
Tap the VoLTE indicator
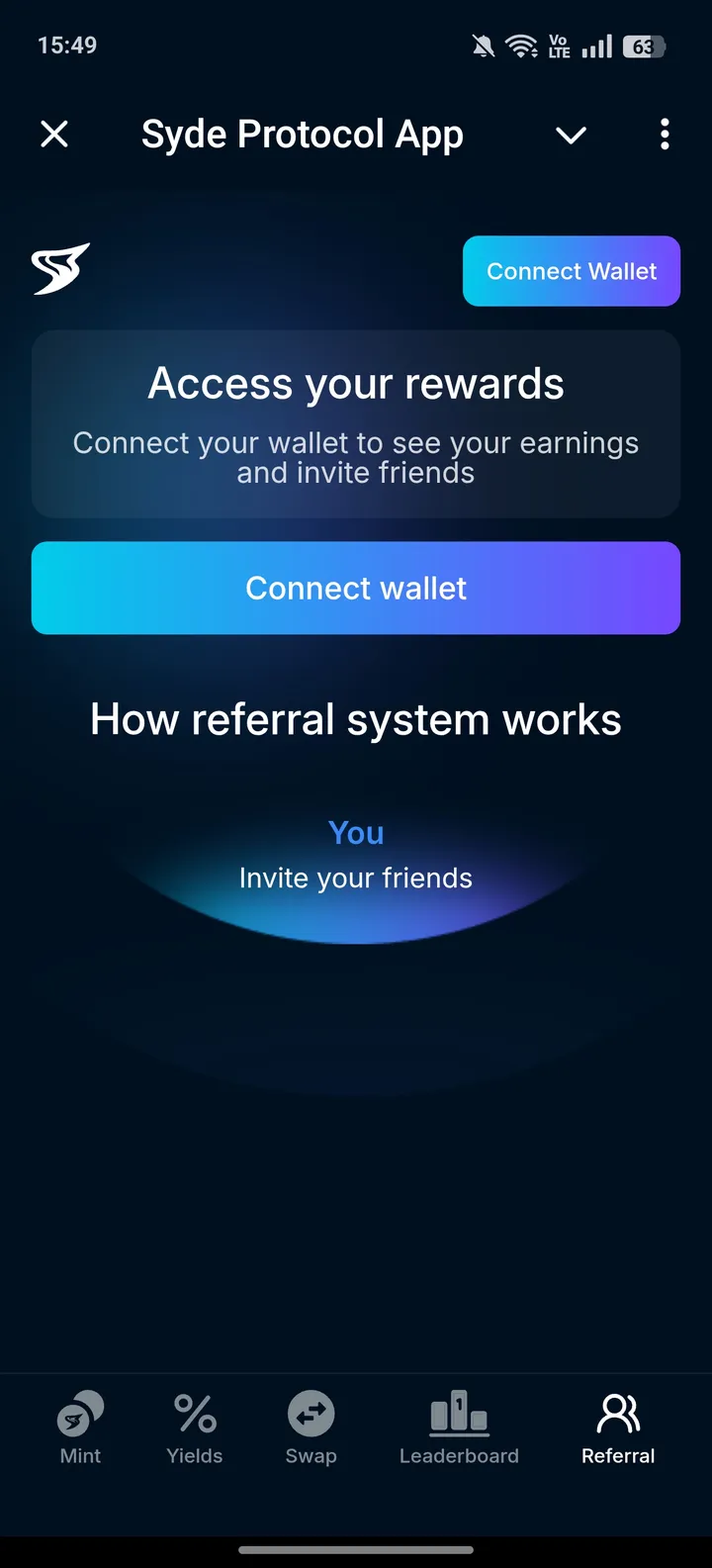(559, 45)
